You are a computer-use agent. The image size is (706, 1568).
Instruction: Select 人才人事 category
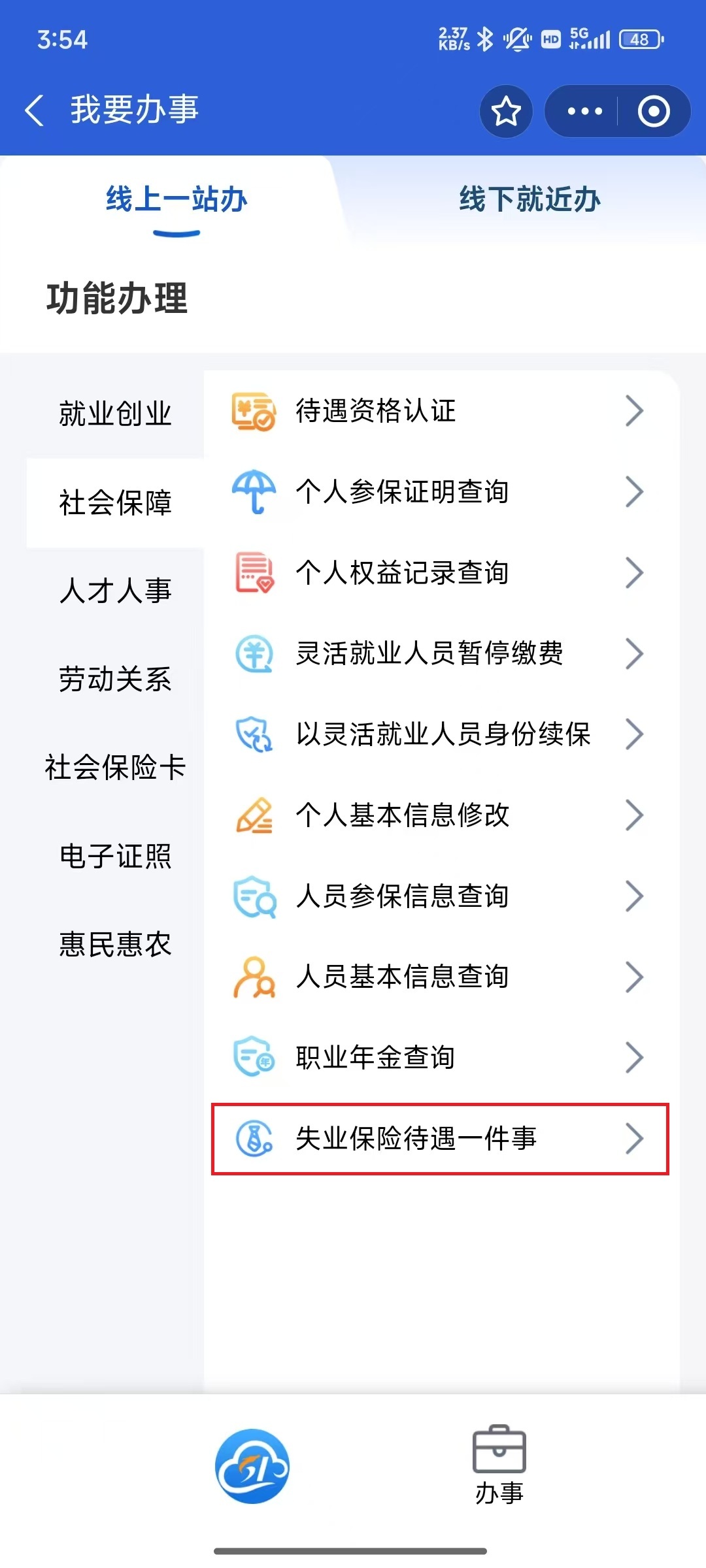[115, 591]
